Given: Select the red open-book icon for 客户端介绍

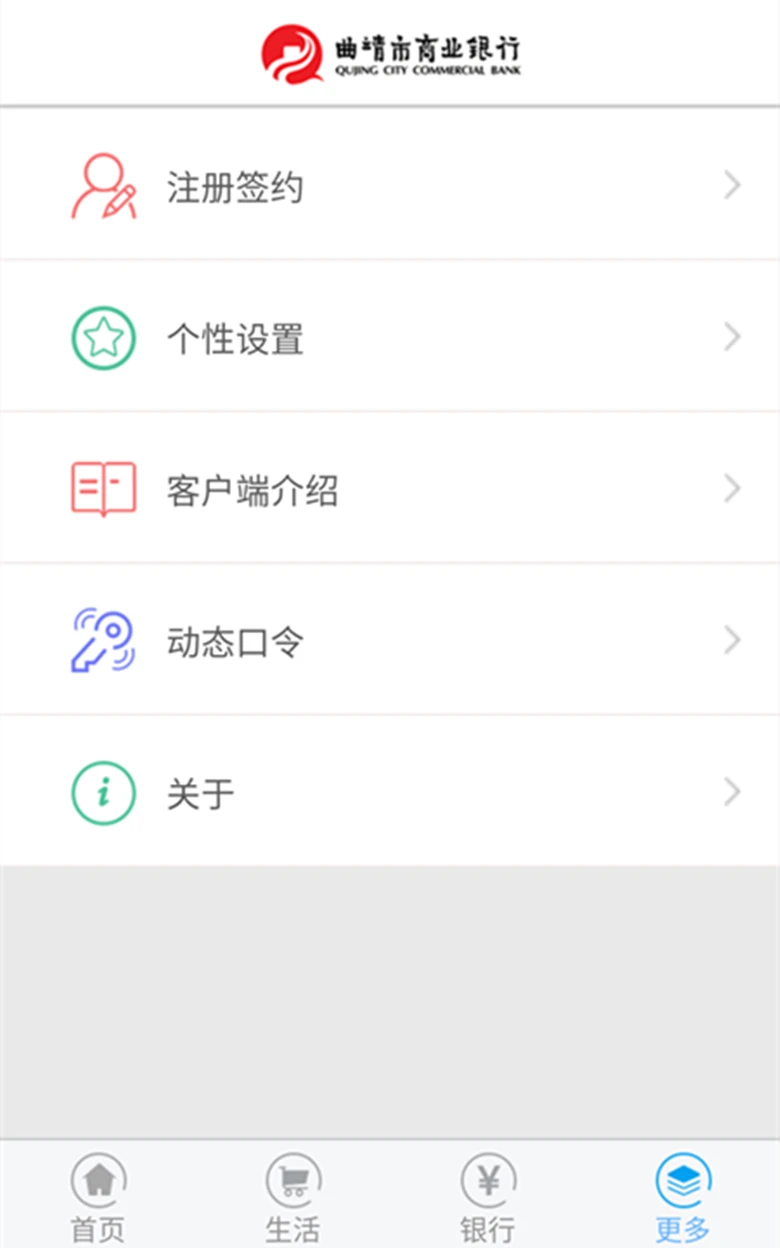Looking at the screenshot, I should pos(103,488).
